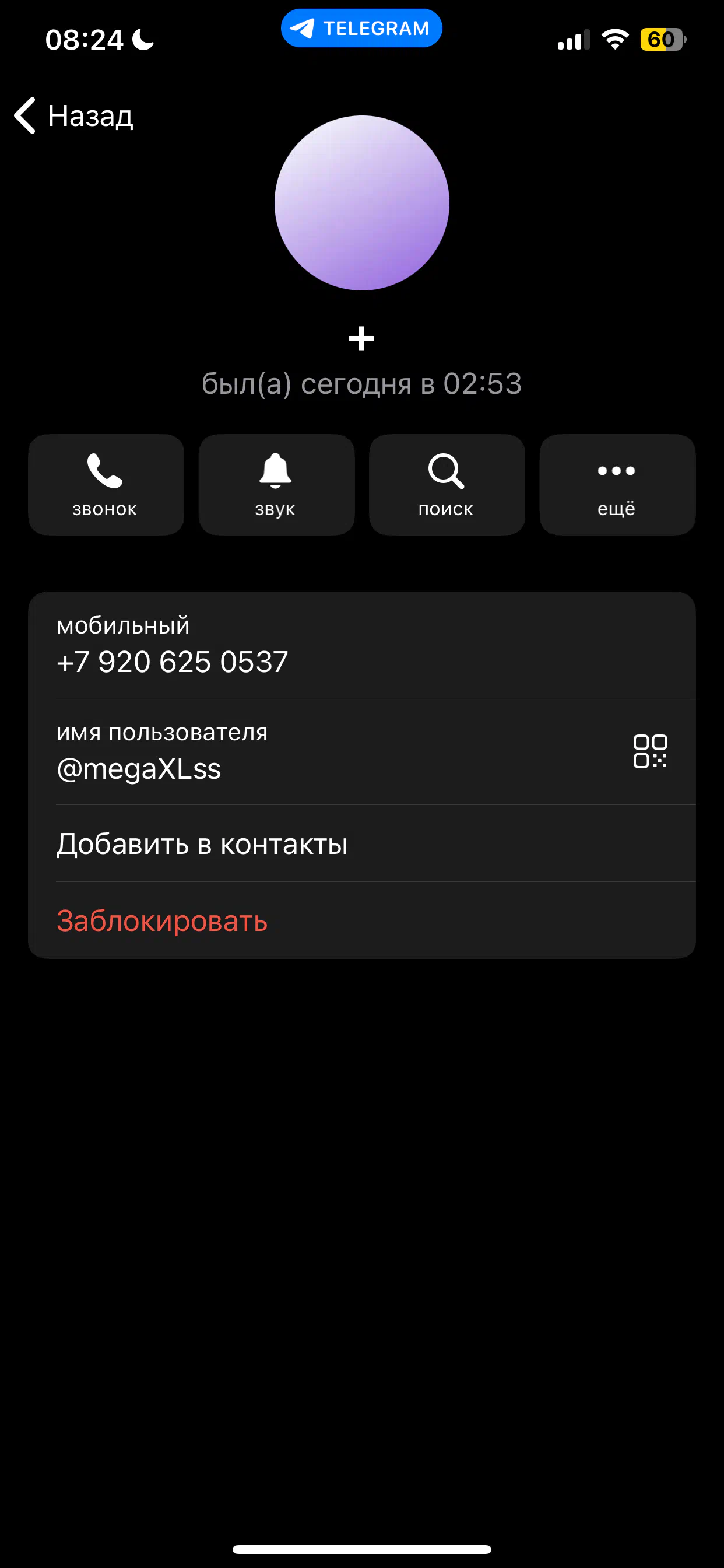Open the QR code for @megaXLss
The image size is (724, 1568).
650,751
